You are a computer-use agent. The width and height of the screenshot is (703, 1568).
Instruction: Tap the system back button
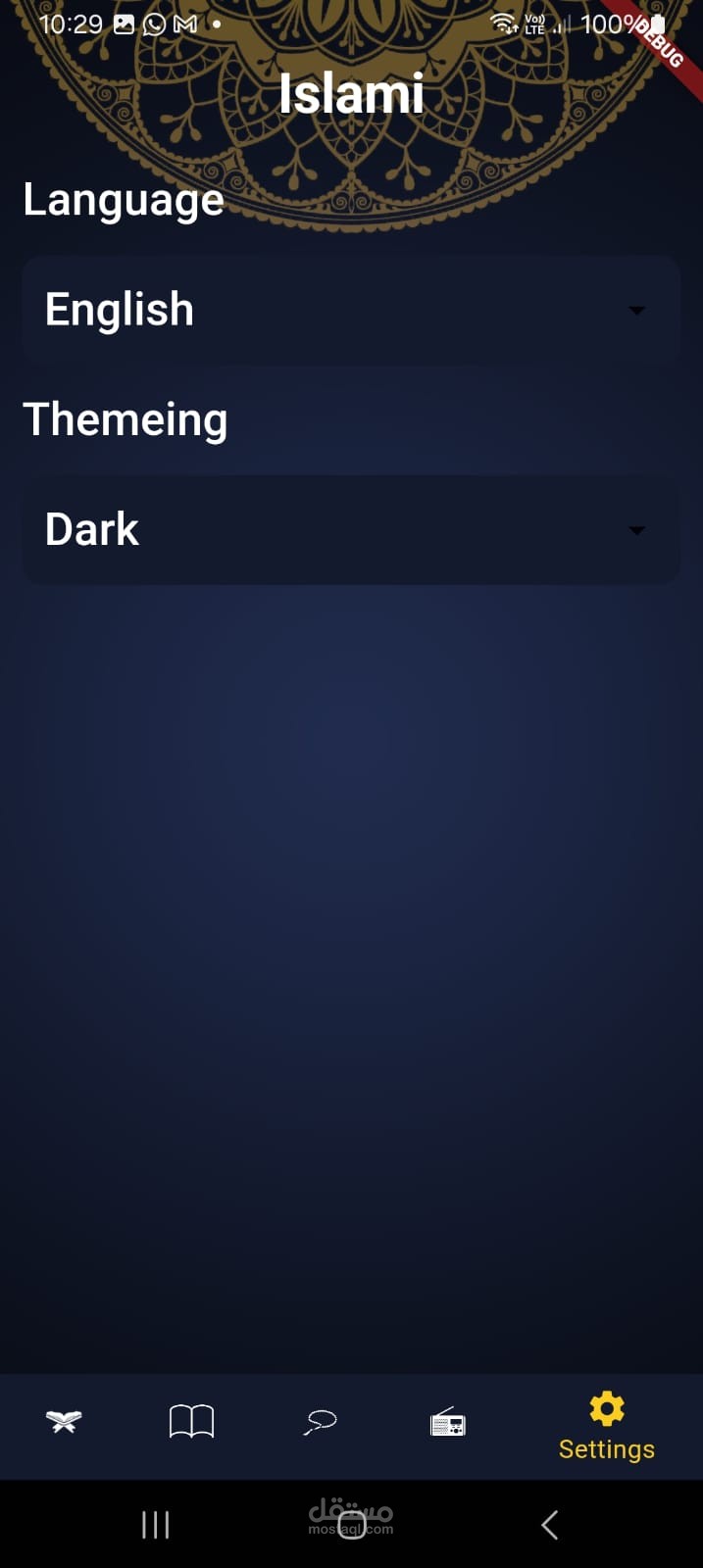(x=550, y=1525)
